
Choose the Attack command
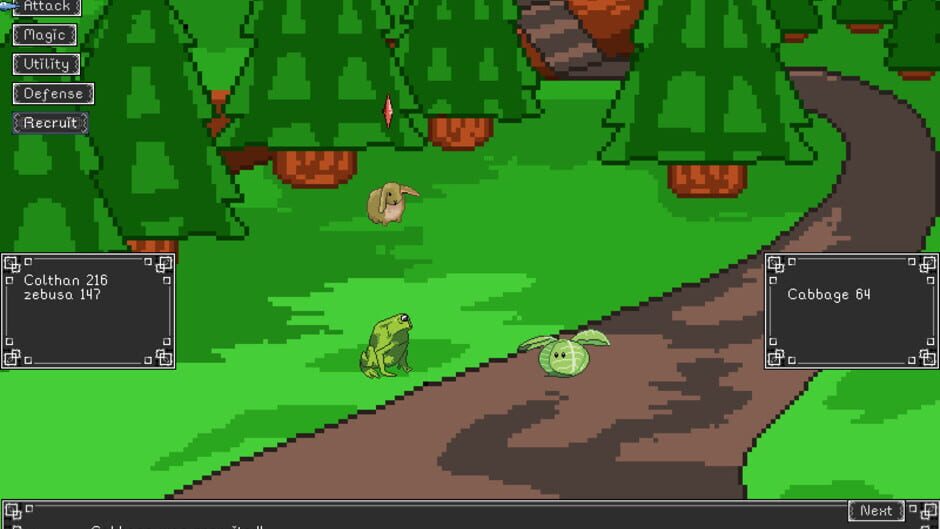[x=47, y=7]
